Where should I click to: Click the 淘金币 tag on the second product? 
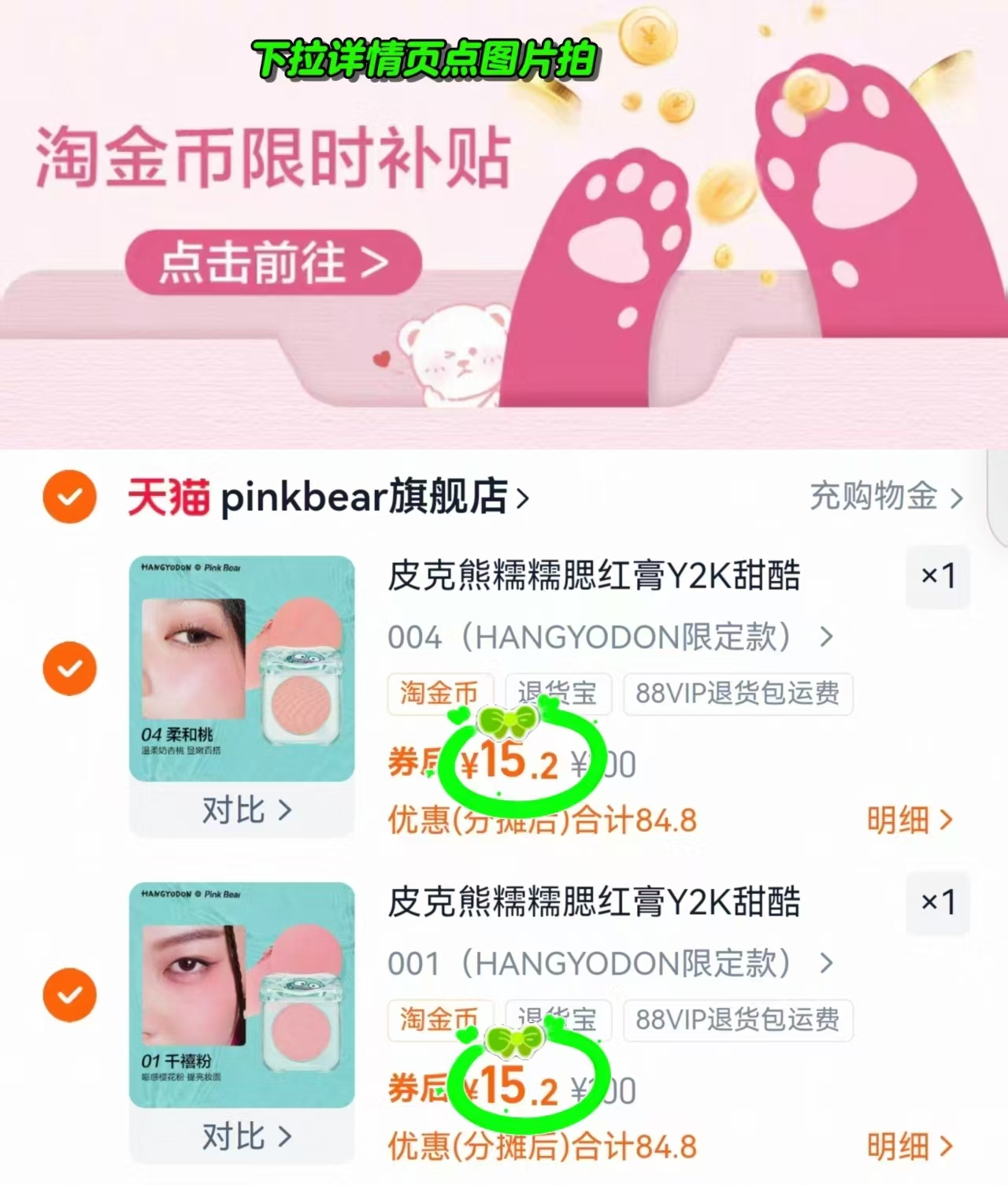point(441,1019)
